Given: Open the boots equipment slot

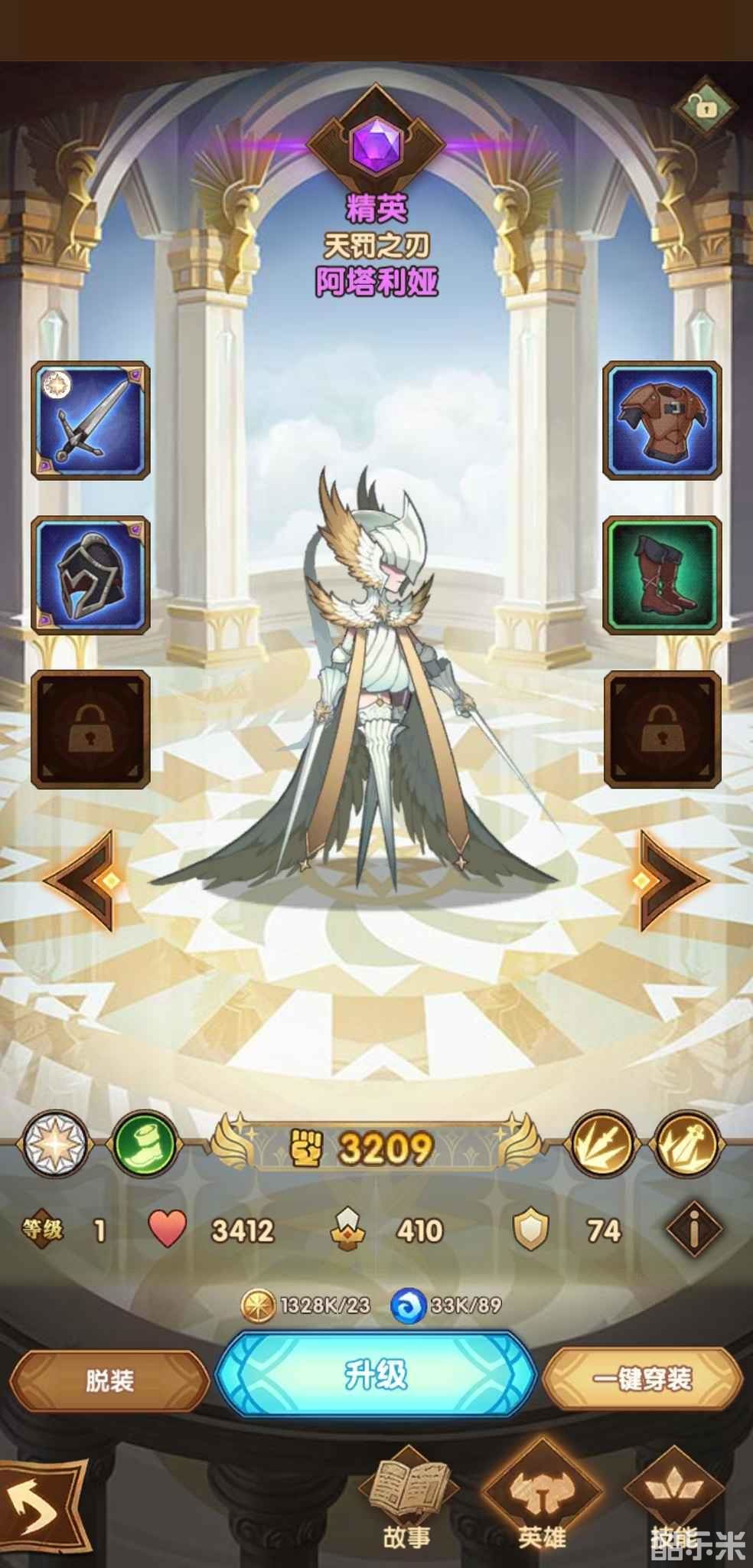Looking at the screenshot, I should pyautogui.click(x=662, y=575).
